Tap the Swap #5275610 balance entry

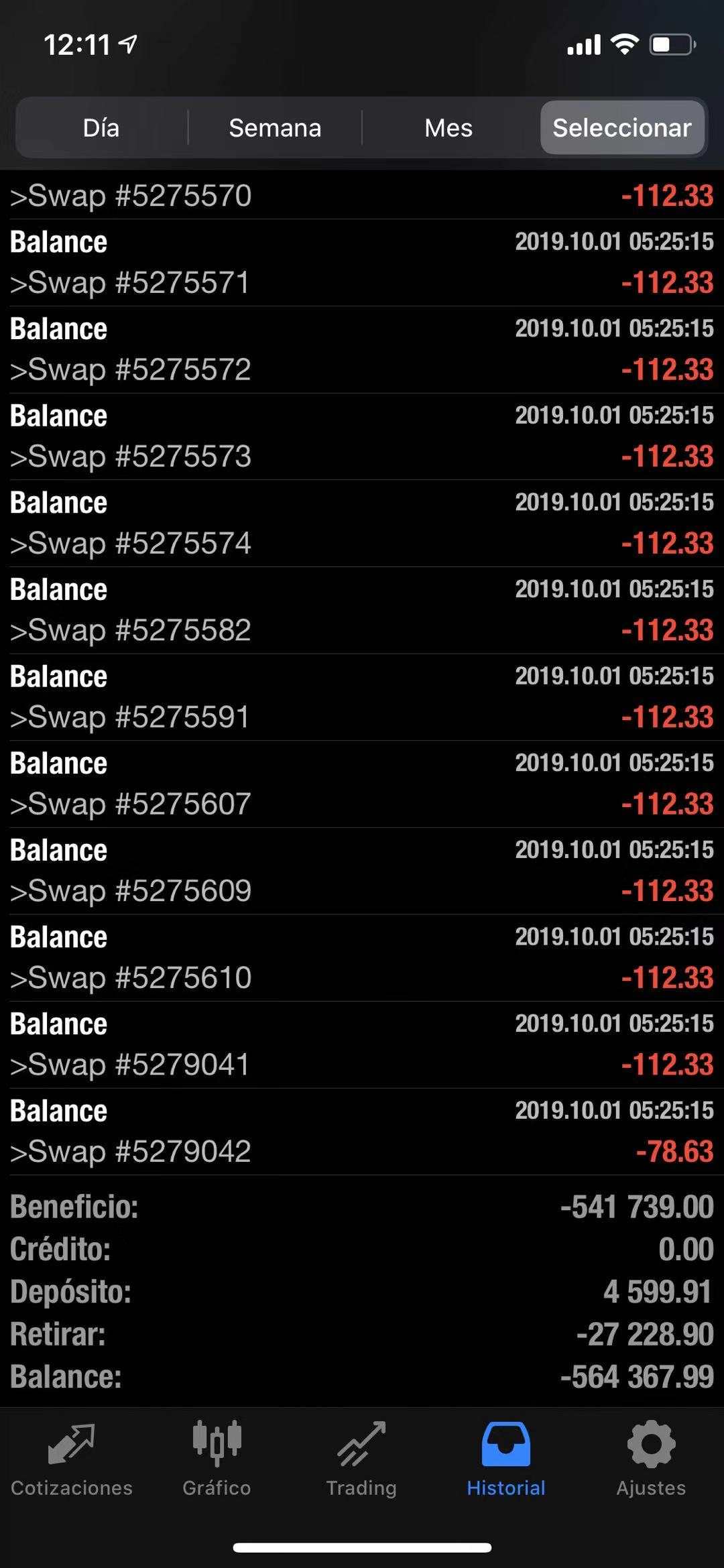point(362,959)
